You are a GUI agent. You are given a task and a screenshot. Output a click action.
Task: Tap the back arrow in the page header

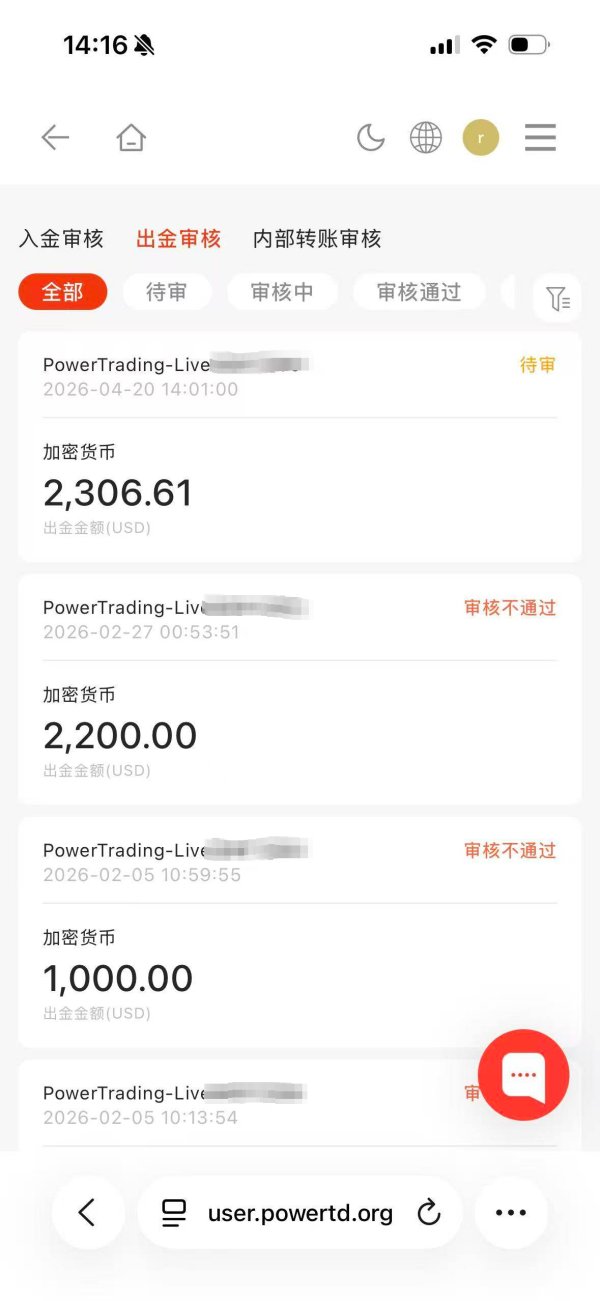click(x=55, y=138)
